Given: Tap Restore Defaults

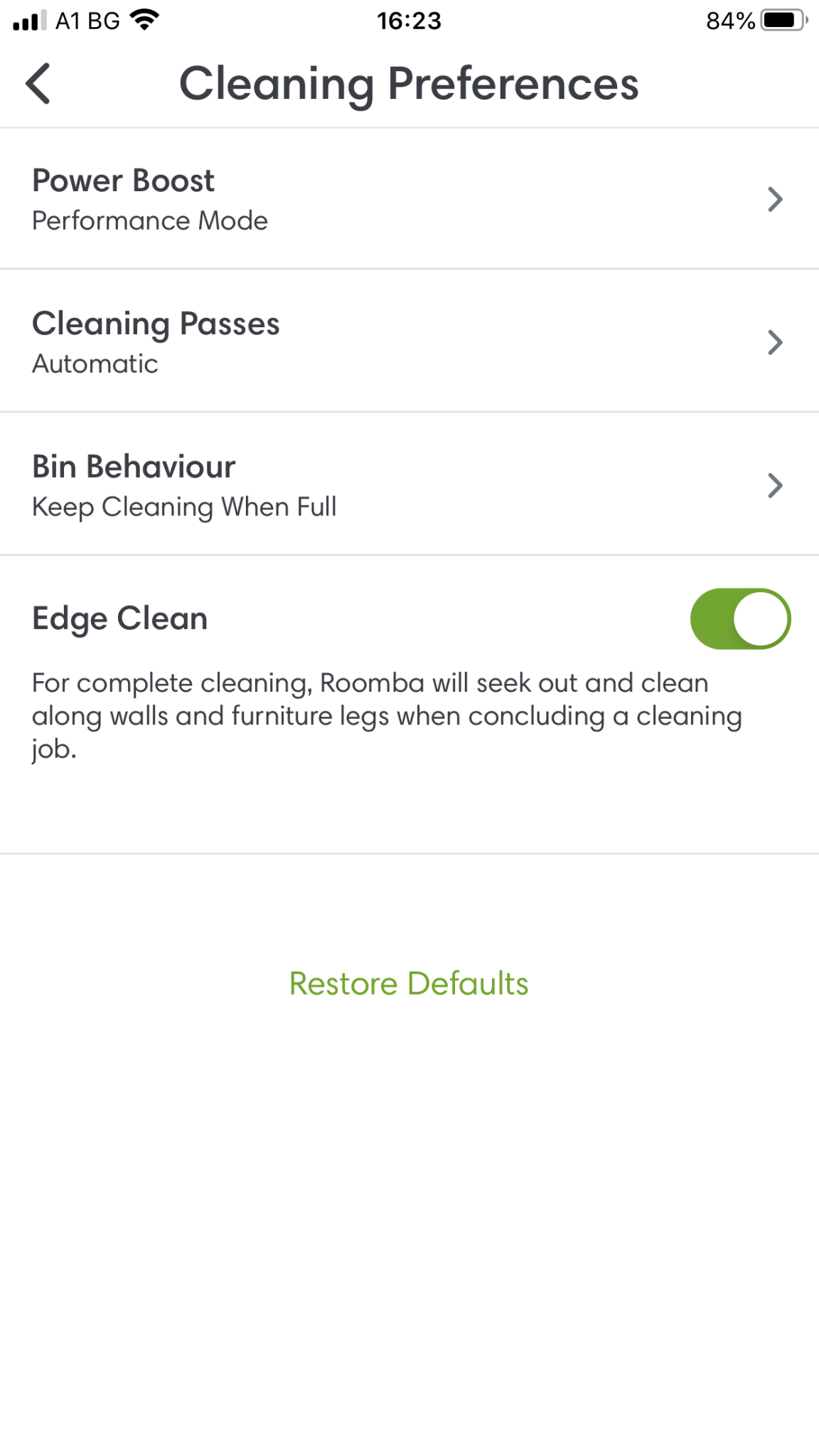Looking at the screenshot, I should [x=409, y=984].
